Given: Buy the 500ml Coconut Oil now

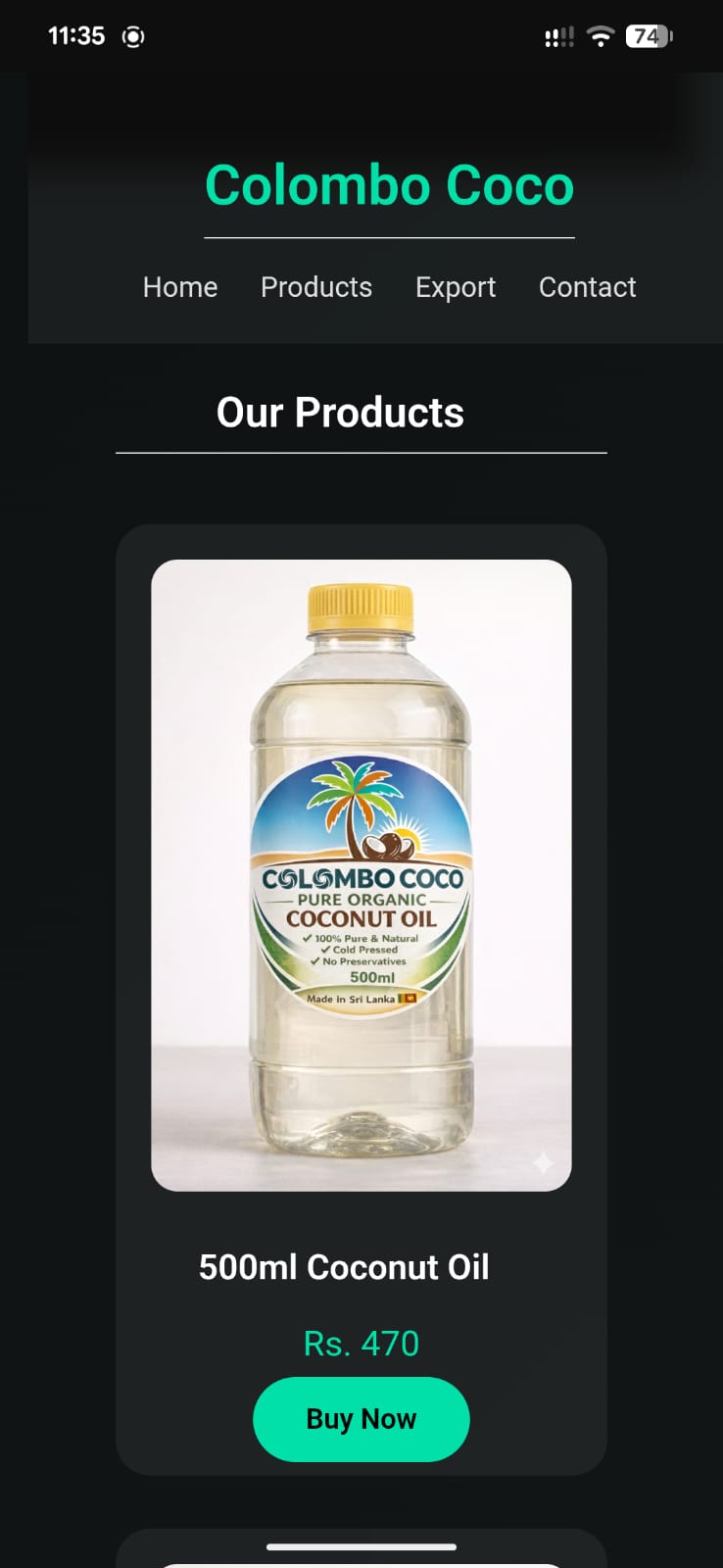Looking at the screenshot, I should [x=361, y=1418].
